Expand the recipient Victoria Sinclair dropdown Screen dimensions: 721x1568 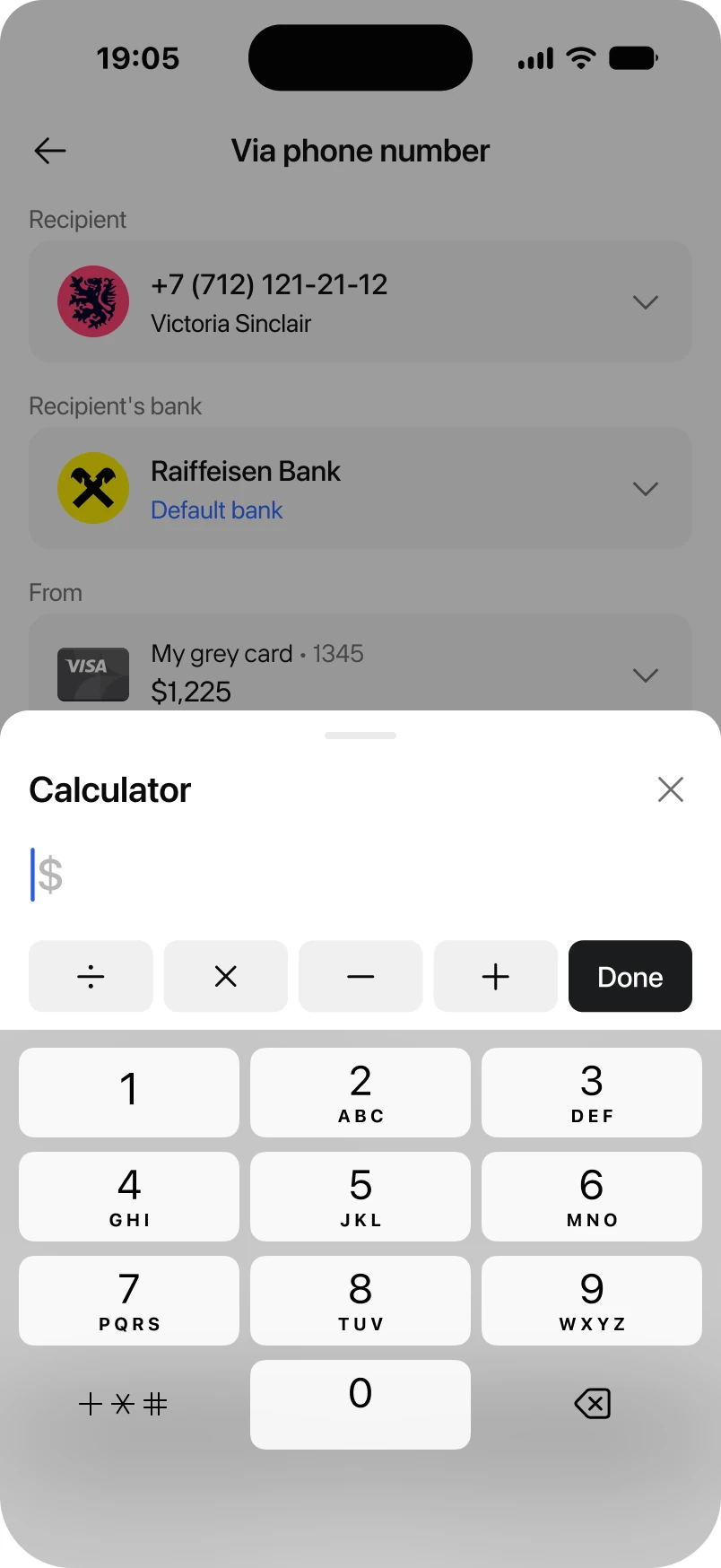pyautogui.click(x=360, y=301)
